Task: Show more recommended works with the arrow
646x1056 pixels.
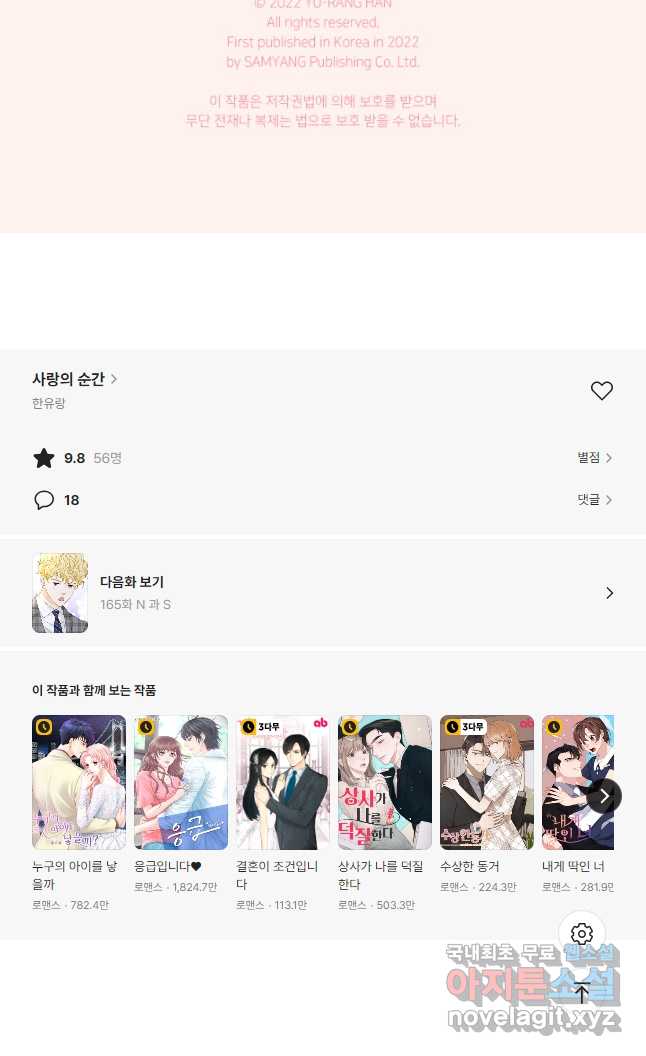Action: (604, 796)
